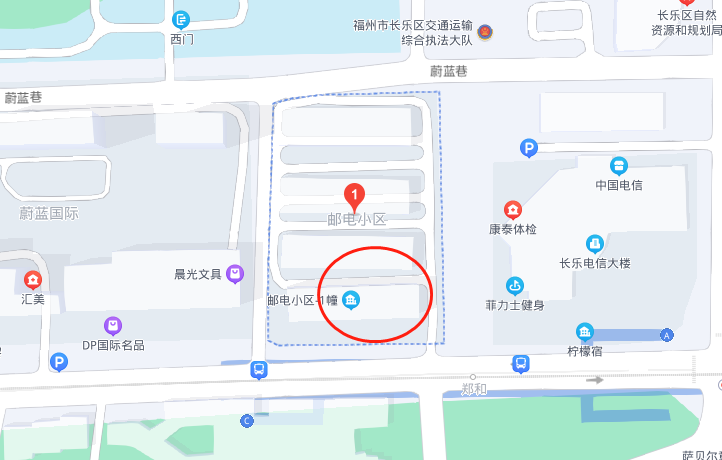Open the 西门 gate marker
722x460 pixels.
pyautogui.click(x=181, y=19)
